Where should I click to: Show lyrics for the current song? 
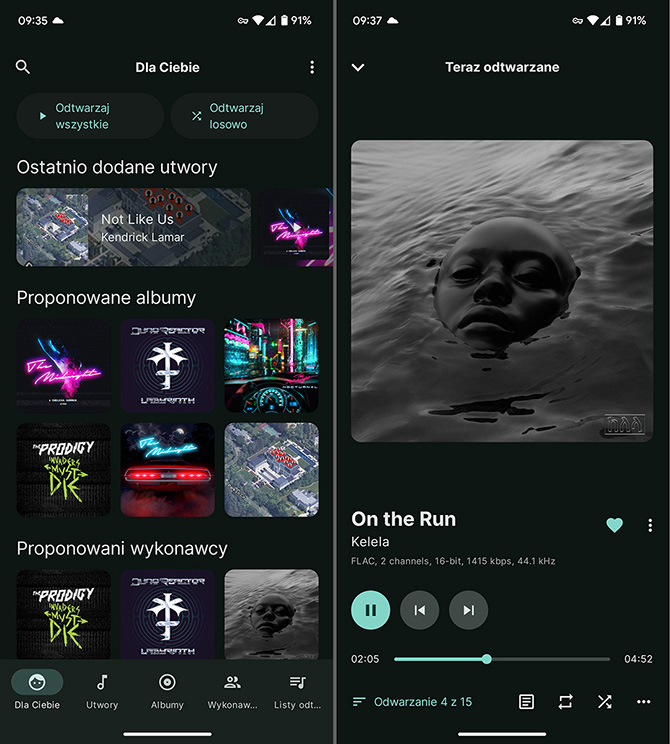click(x=527, y=702)
